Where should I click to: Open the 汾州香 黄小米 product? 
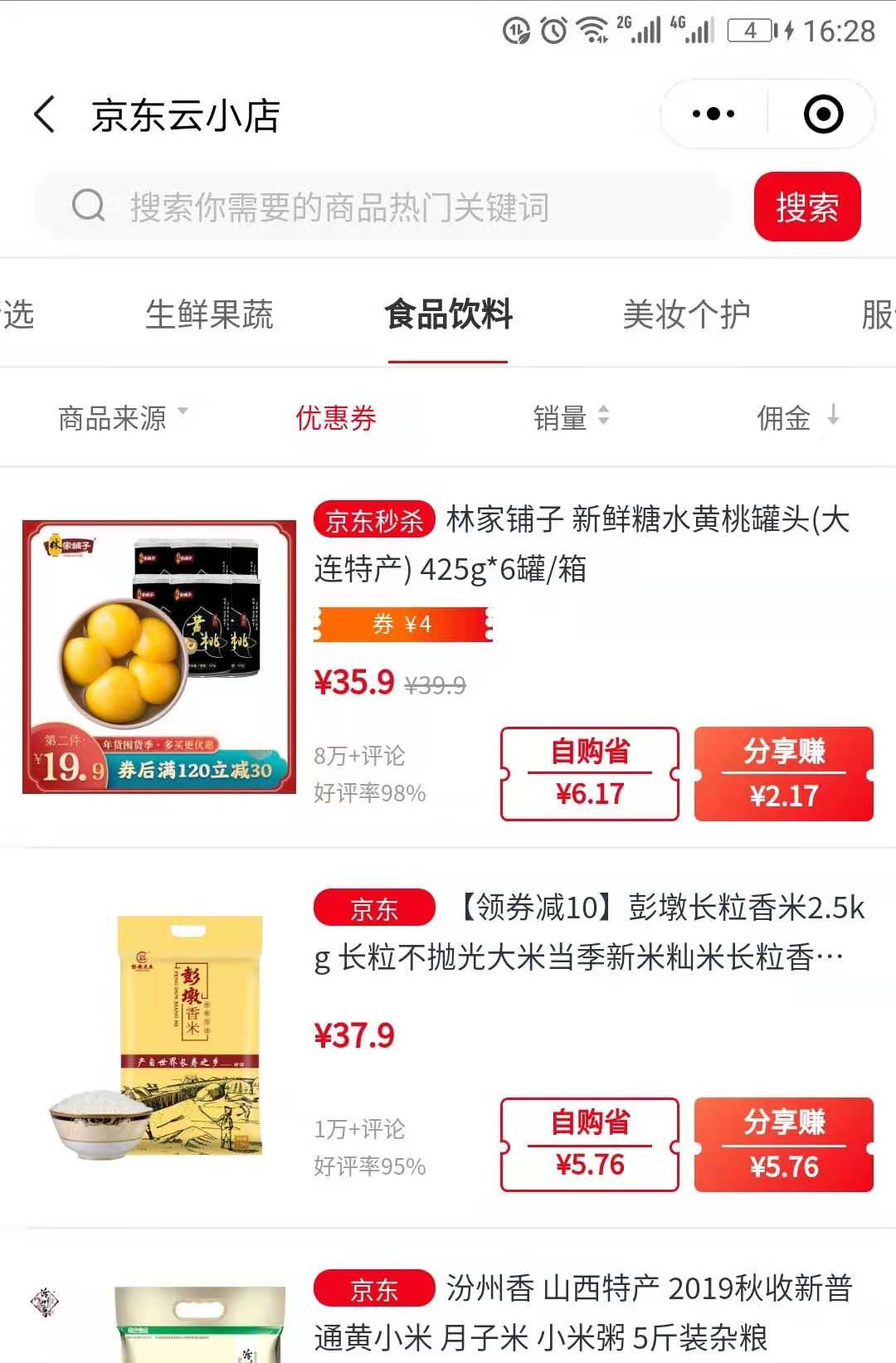pyautogui.click(x=581, y=1312)
